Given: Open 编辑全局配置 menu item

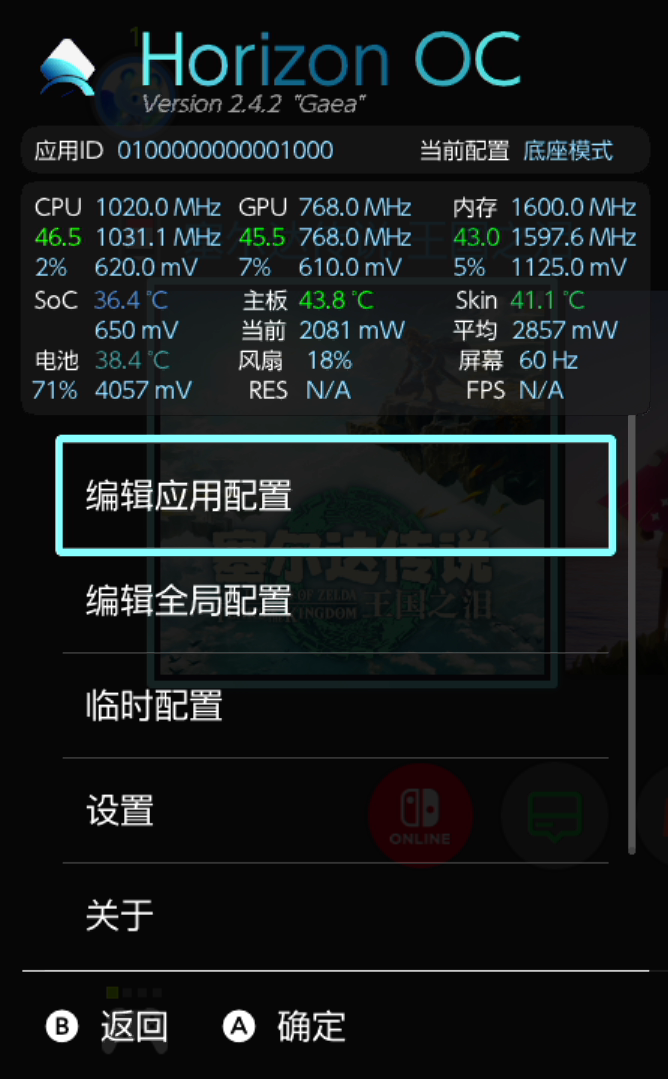Looking at the screenshot, I should pyautogui.click(x=336, y=601).
